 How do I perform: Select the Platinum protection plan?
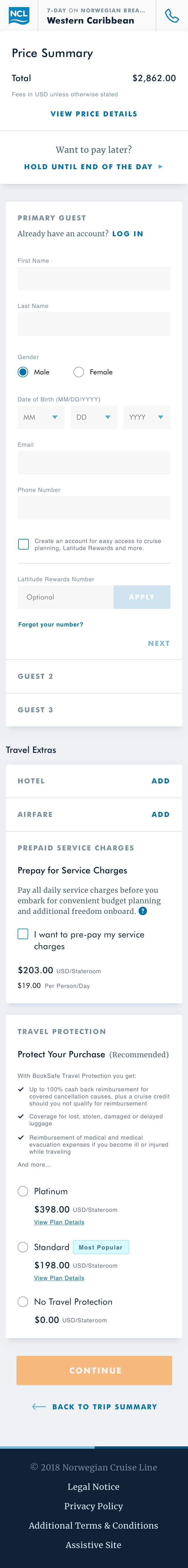[x=23, y=1191]
